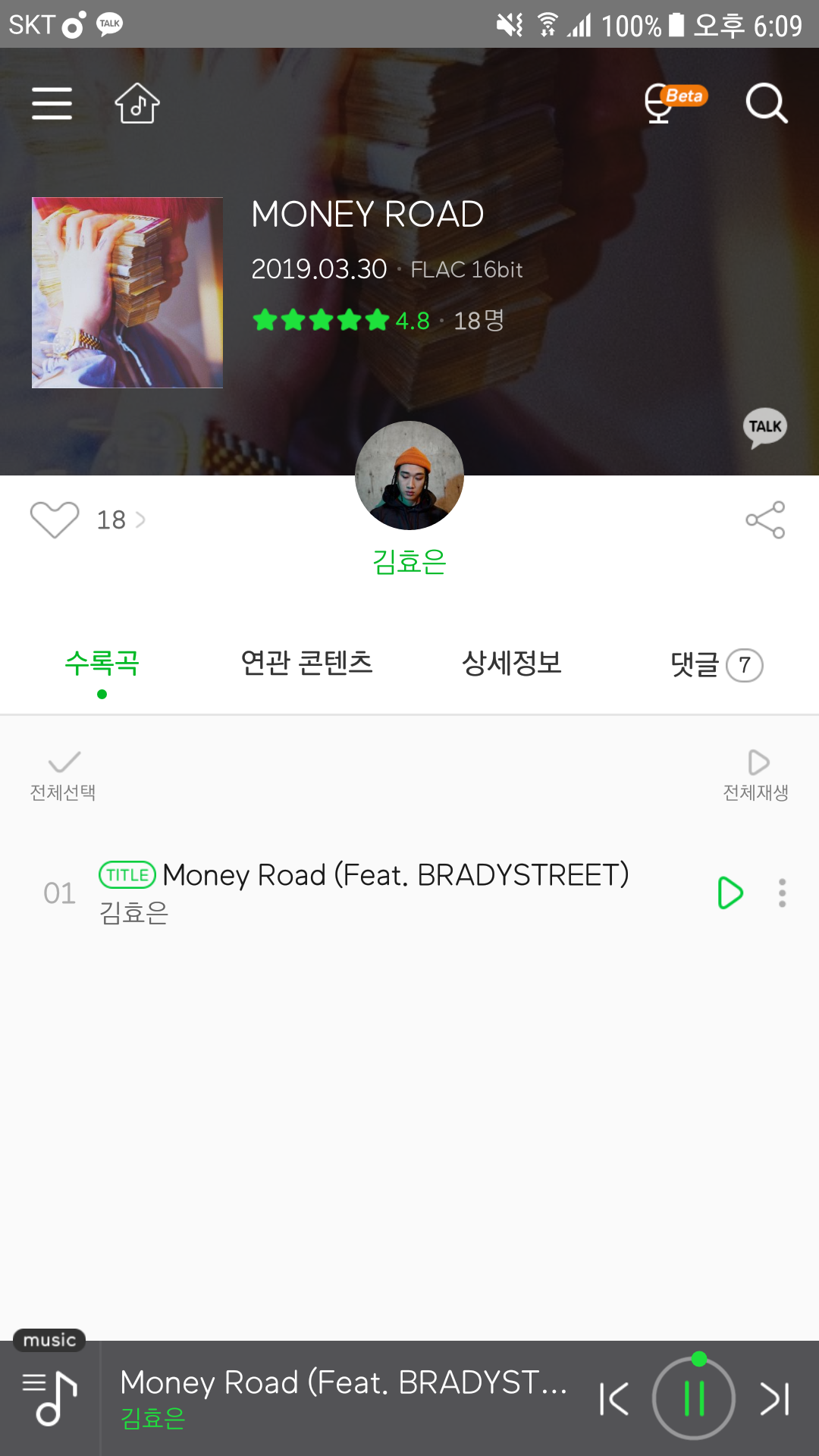Open the current playlist from the player bar

point(49,1399)
